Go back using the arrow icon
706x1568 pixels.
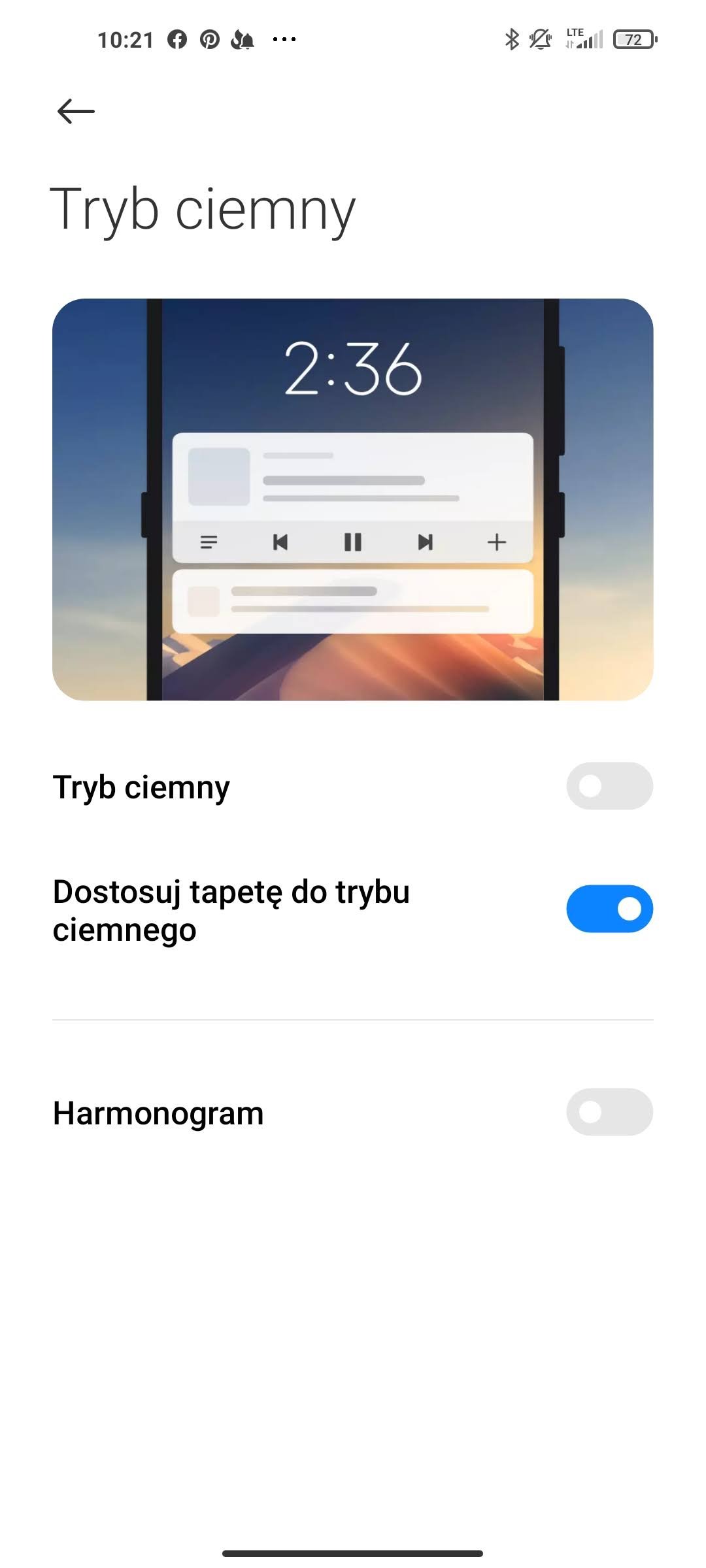click(x=76, y=111)
